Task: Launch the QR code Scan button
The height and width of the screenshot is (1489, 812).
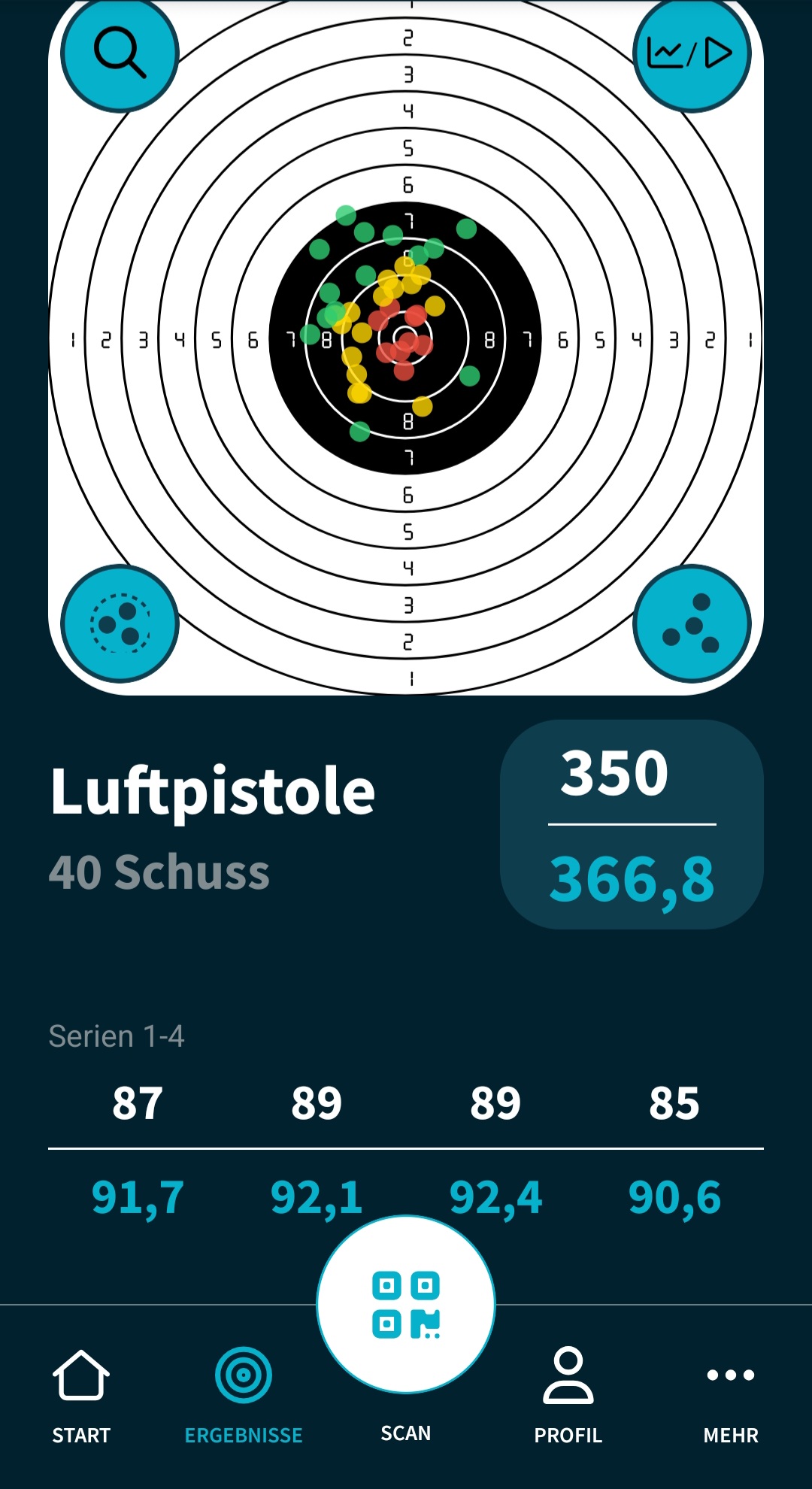Action: tap(406, 1305)
